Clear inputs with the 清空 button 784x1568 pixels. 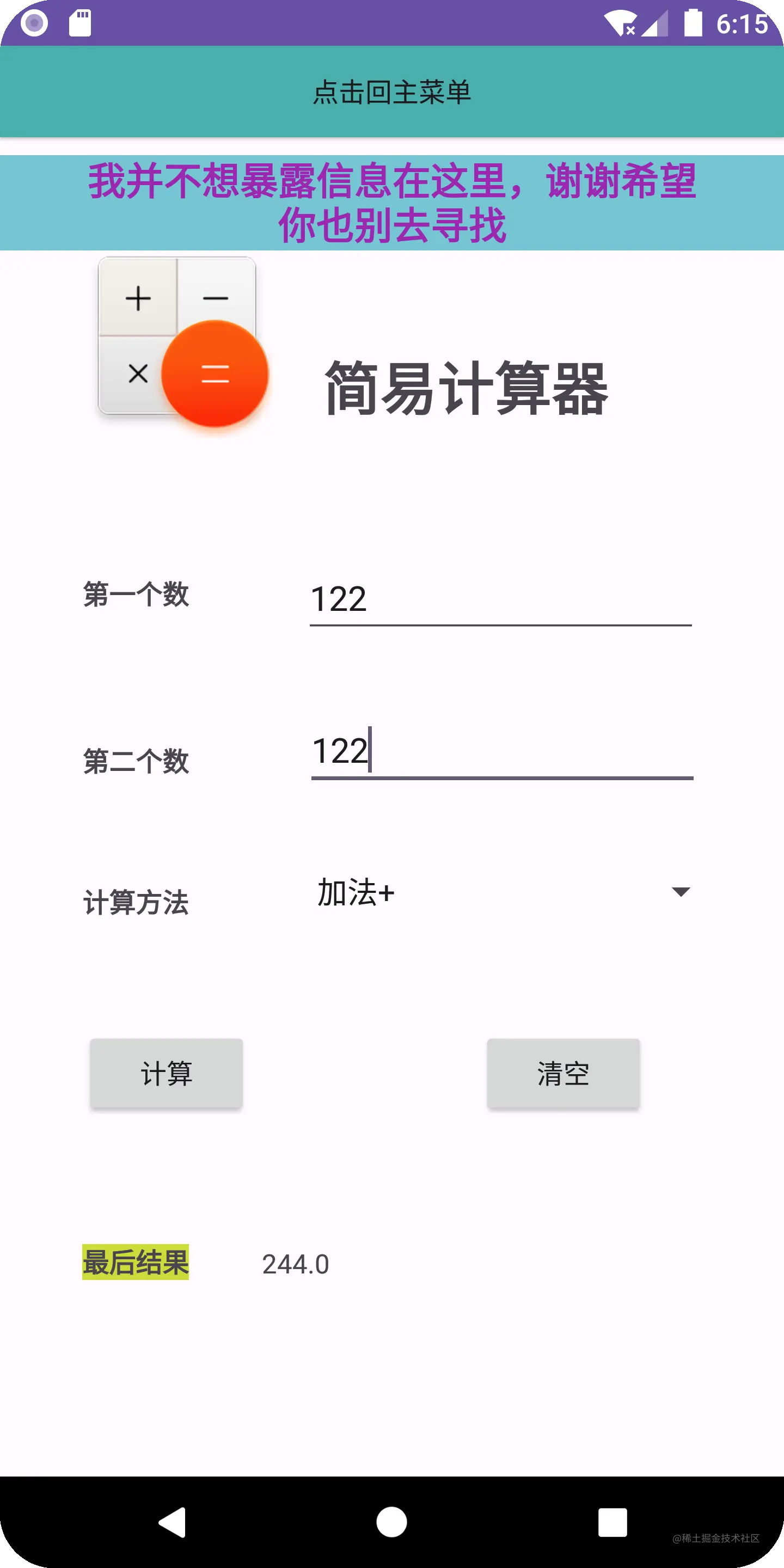coord(563,1074)
